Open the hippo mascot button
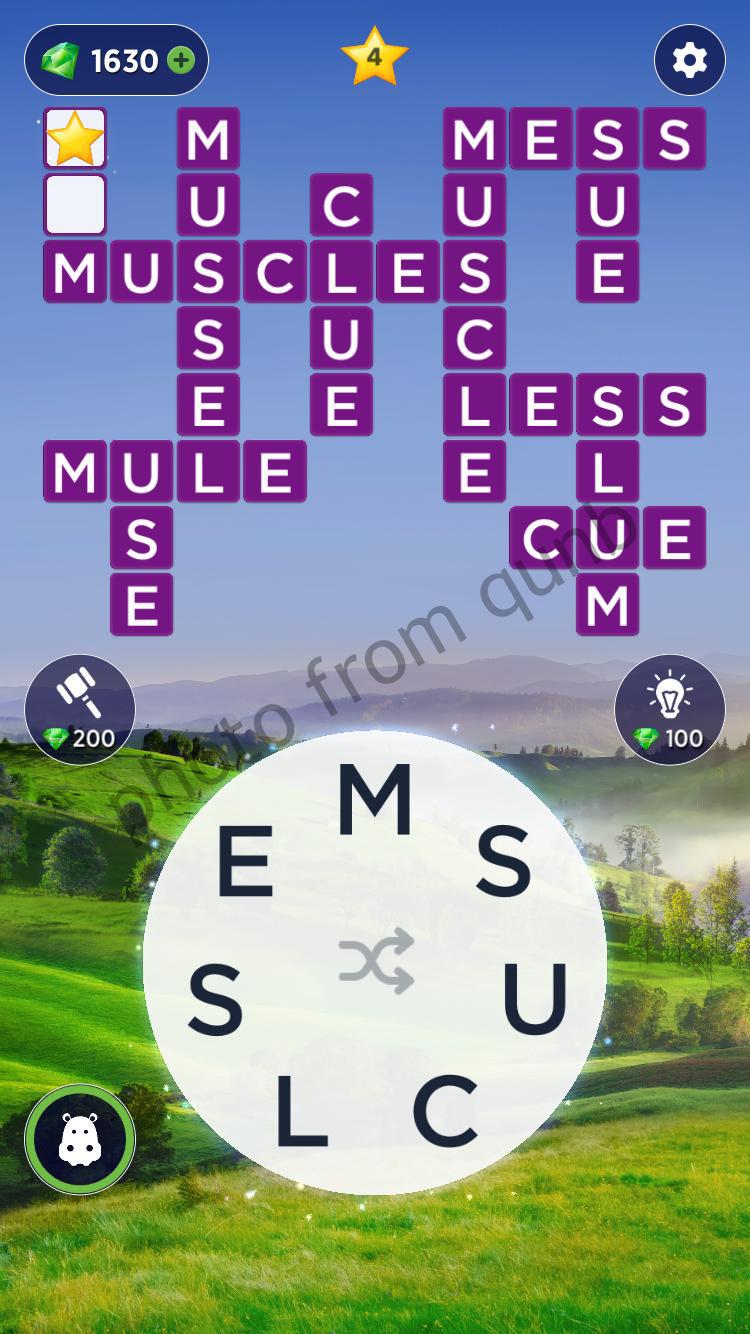Image resolution: width=750 pixels, height=1334 pixels. 80,1140
